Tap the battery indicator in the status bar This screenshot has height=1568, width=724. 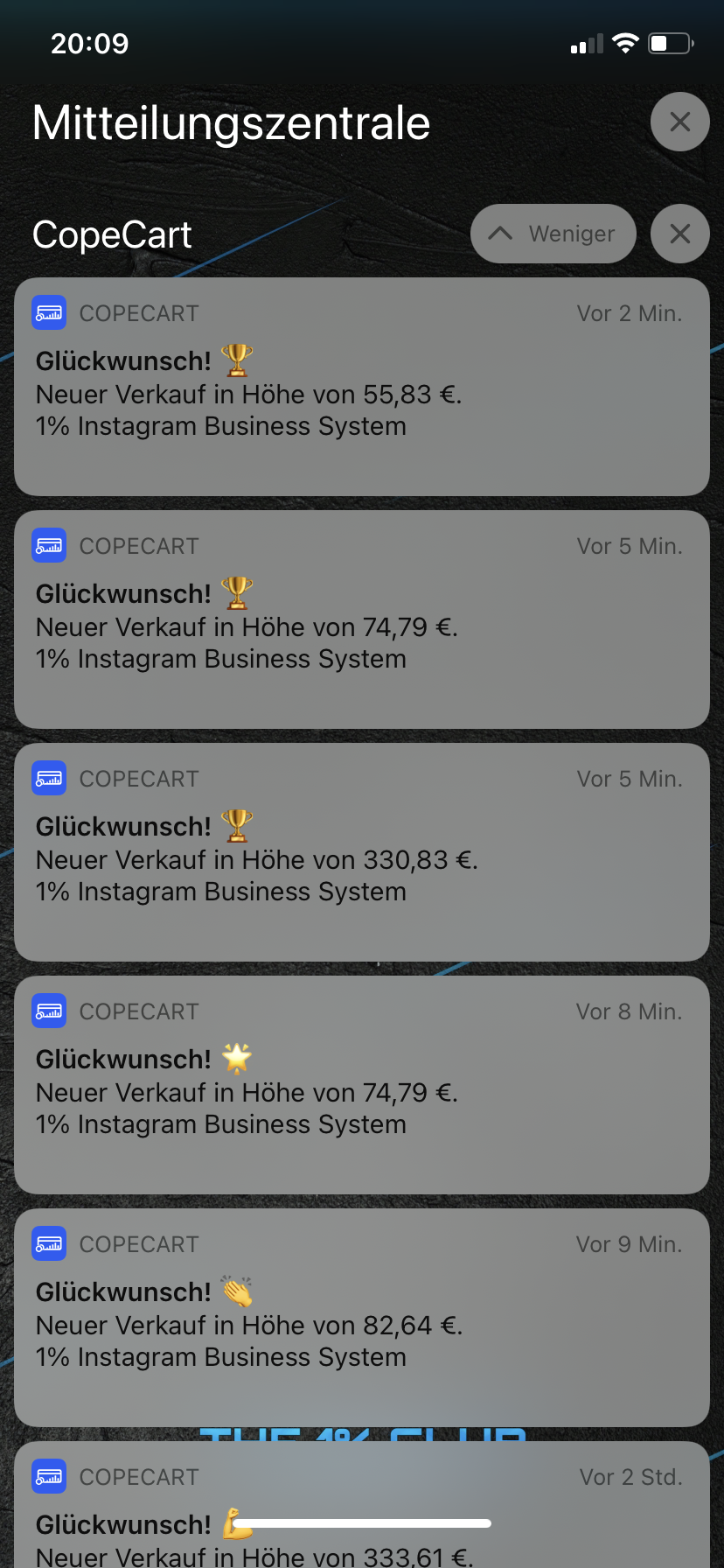670,42
